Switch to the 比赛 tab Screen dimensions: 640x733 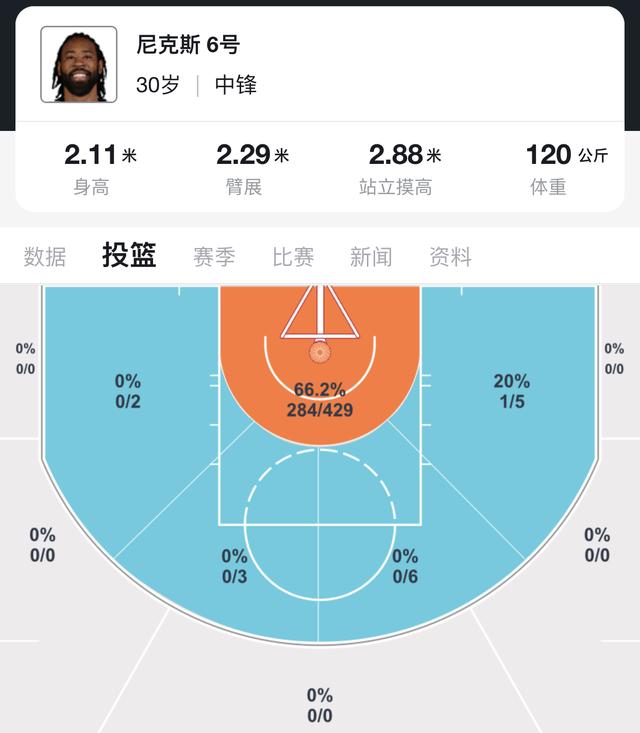point(293,257)
